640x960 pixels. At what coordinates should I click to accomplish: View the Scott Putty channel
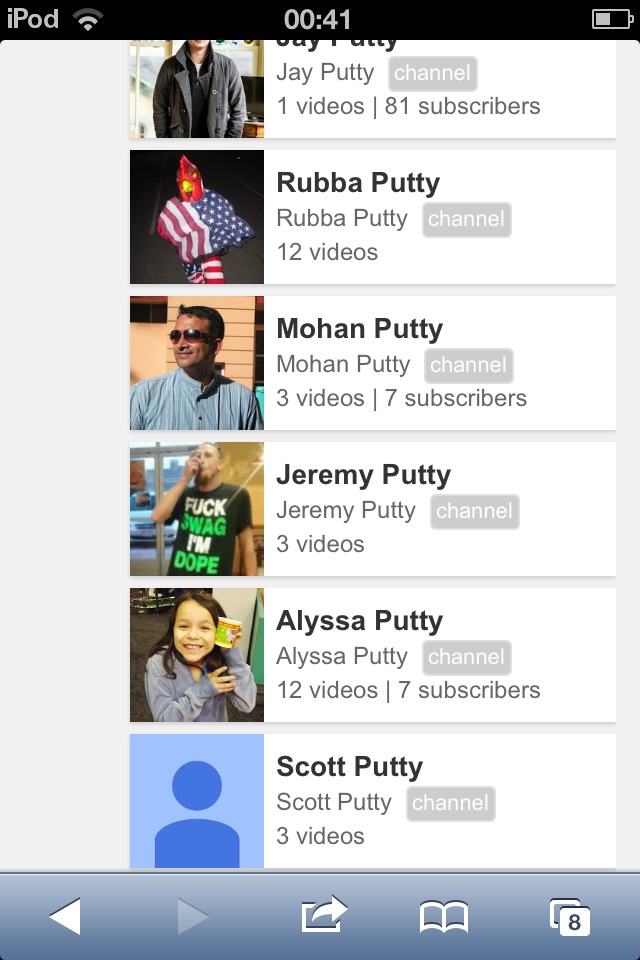[349, 768]
